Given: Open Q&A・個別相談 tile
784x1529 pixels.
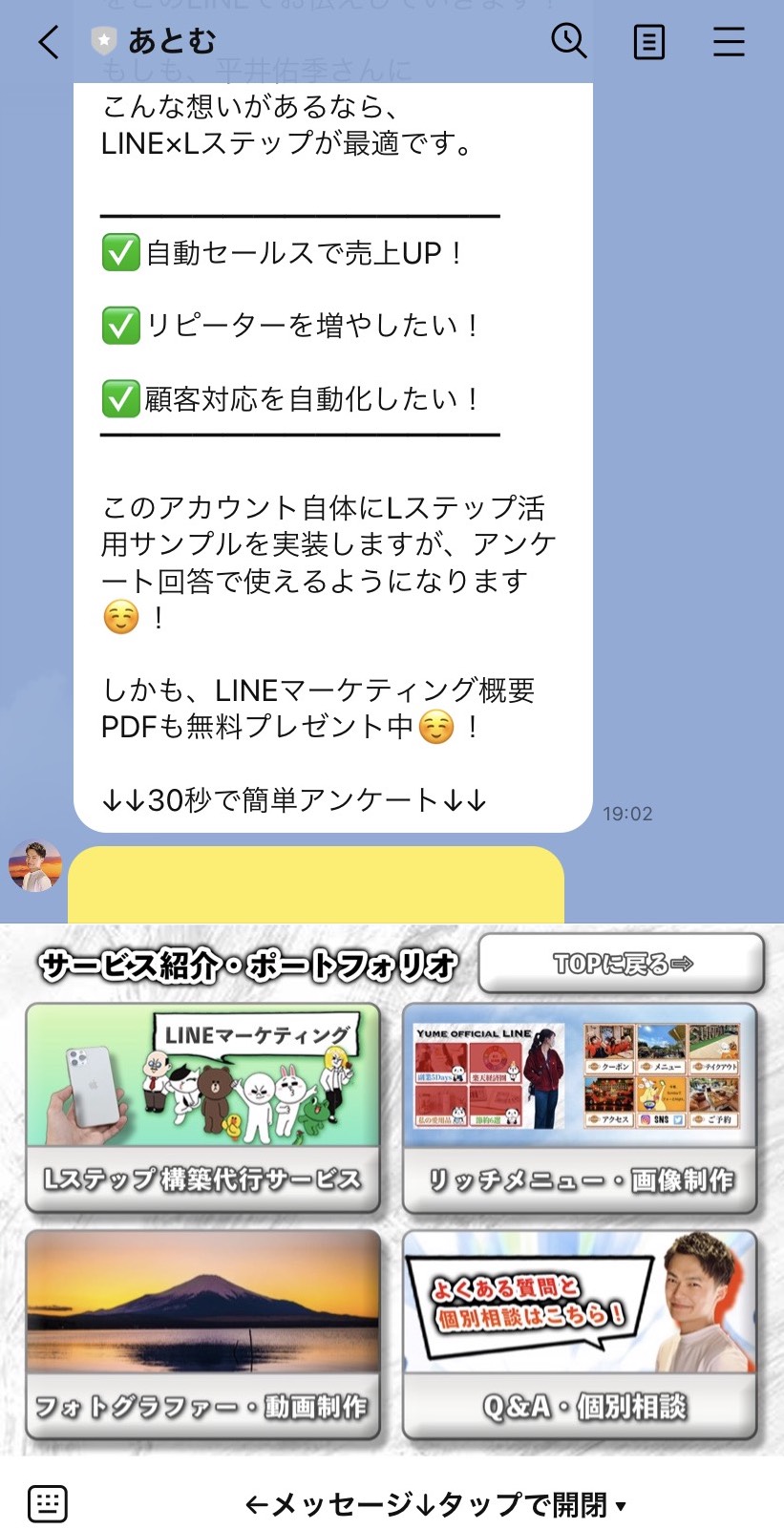Looking at the screenshot, I should (580, 1334).
